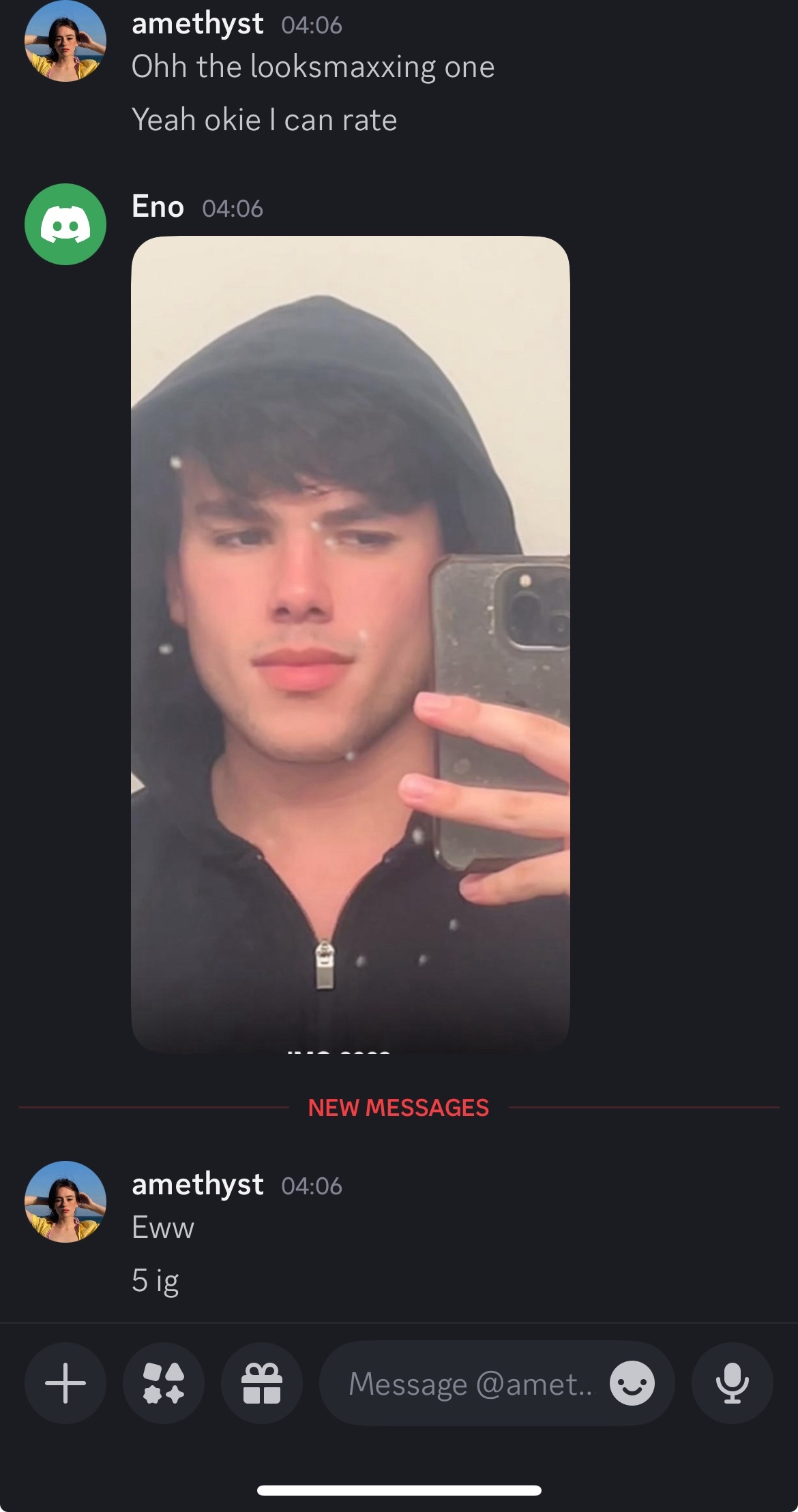Tap the Eno username above the image
The height and width of the screenshot is (1512, 798).
tap(158, 207)
